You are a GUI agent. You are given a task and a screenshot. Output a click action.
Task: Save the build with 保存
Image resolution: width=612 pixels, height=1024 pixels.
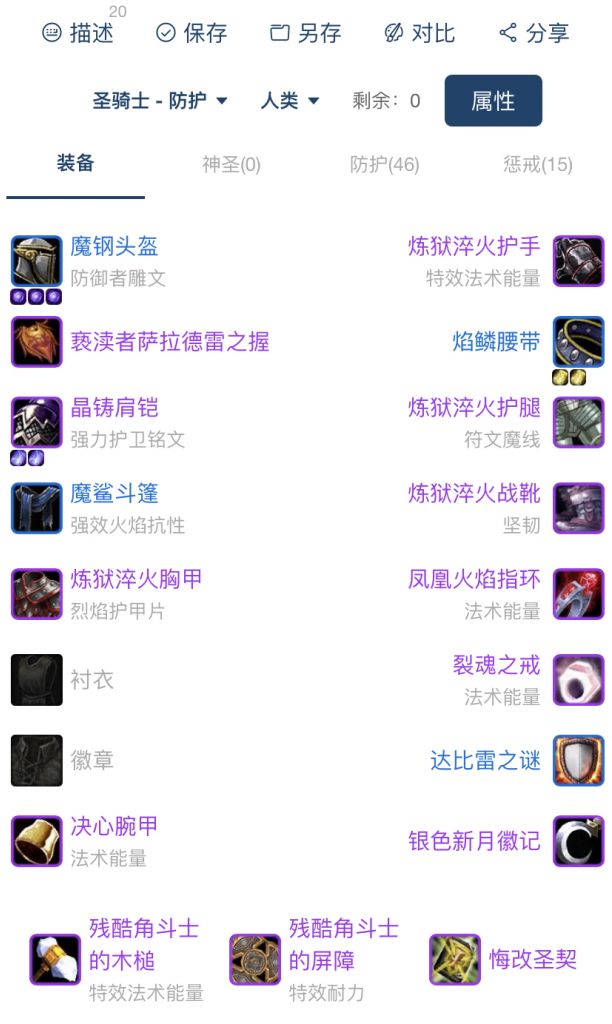coord(192,33)
